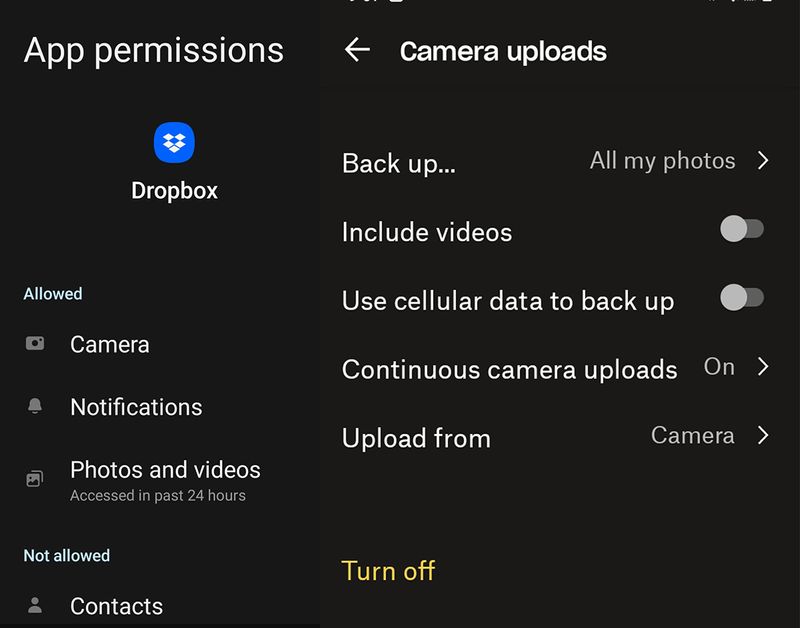Turn off camera uploads
Screen dimensions: 800x628
pos(388,571)
